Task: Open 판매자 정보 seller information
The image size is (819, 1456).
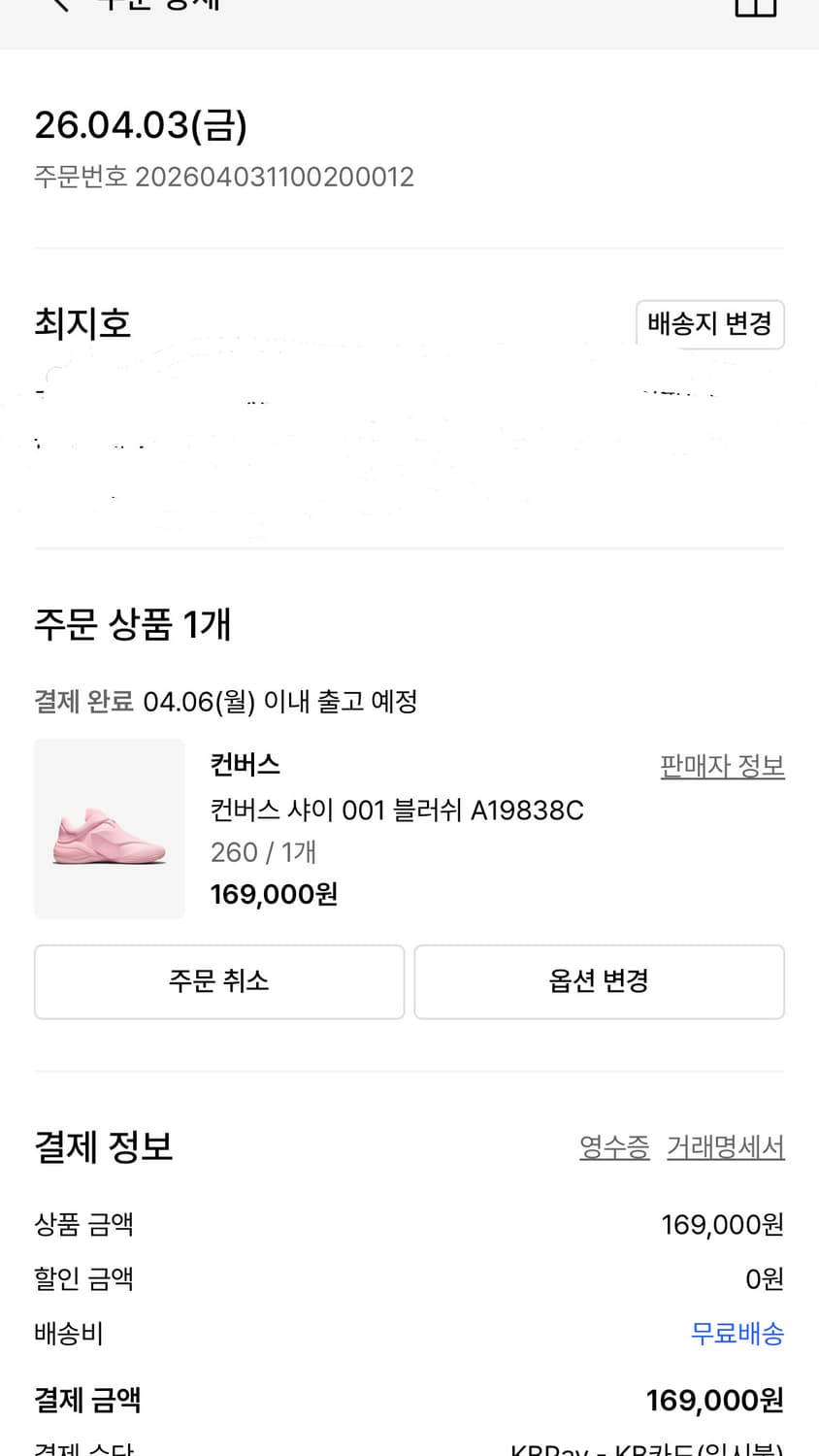Action: (723, 765)
